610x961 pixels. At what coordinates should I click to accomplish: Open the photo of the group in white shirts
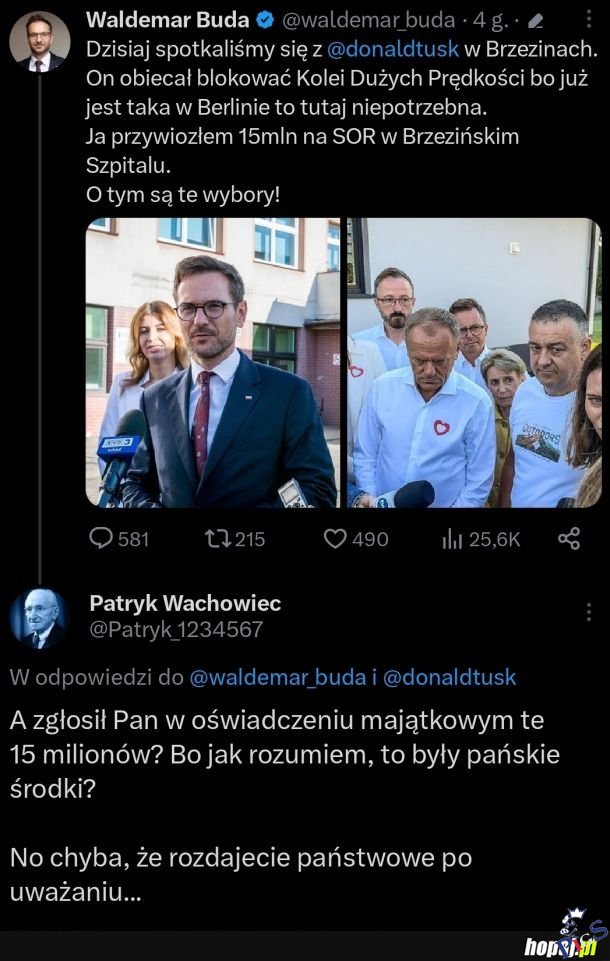tap(474, 362)
